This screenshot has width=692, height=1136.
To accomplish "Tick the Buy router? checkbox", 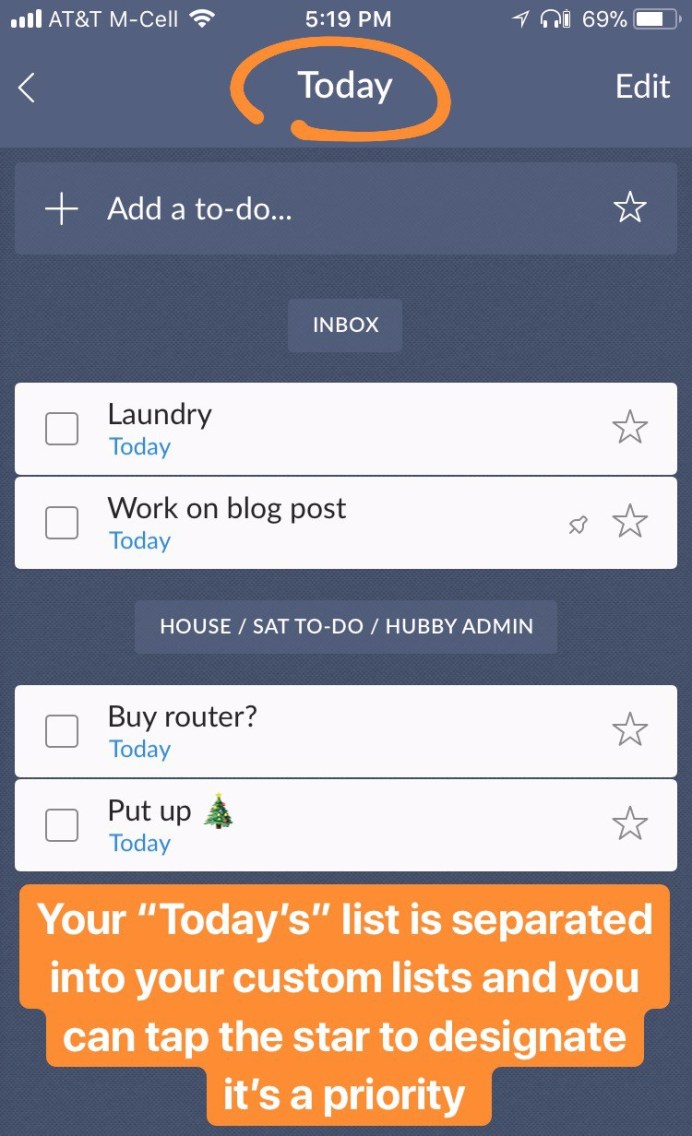I will (x=62, y=731).
